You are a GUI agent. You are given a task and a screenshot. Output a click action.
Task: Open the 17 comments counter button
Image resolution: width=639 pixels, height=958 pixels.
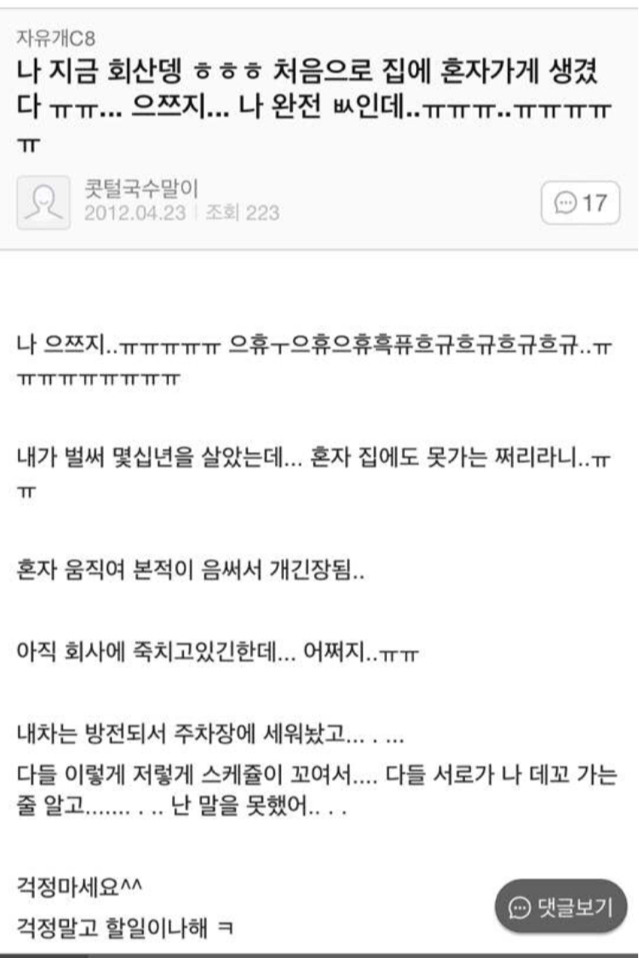(580, 203)
